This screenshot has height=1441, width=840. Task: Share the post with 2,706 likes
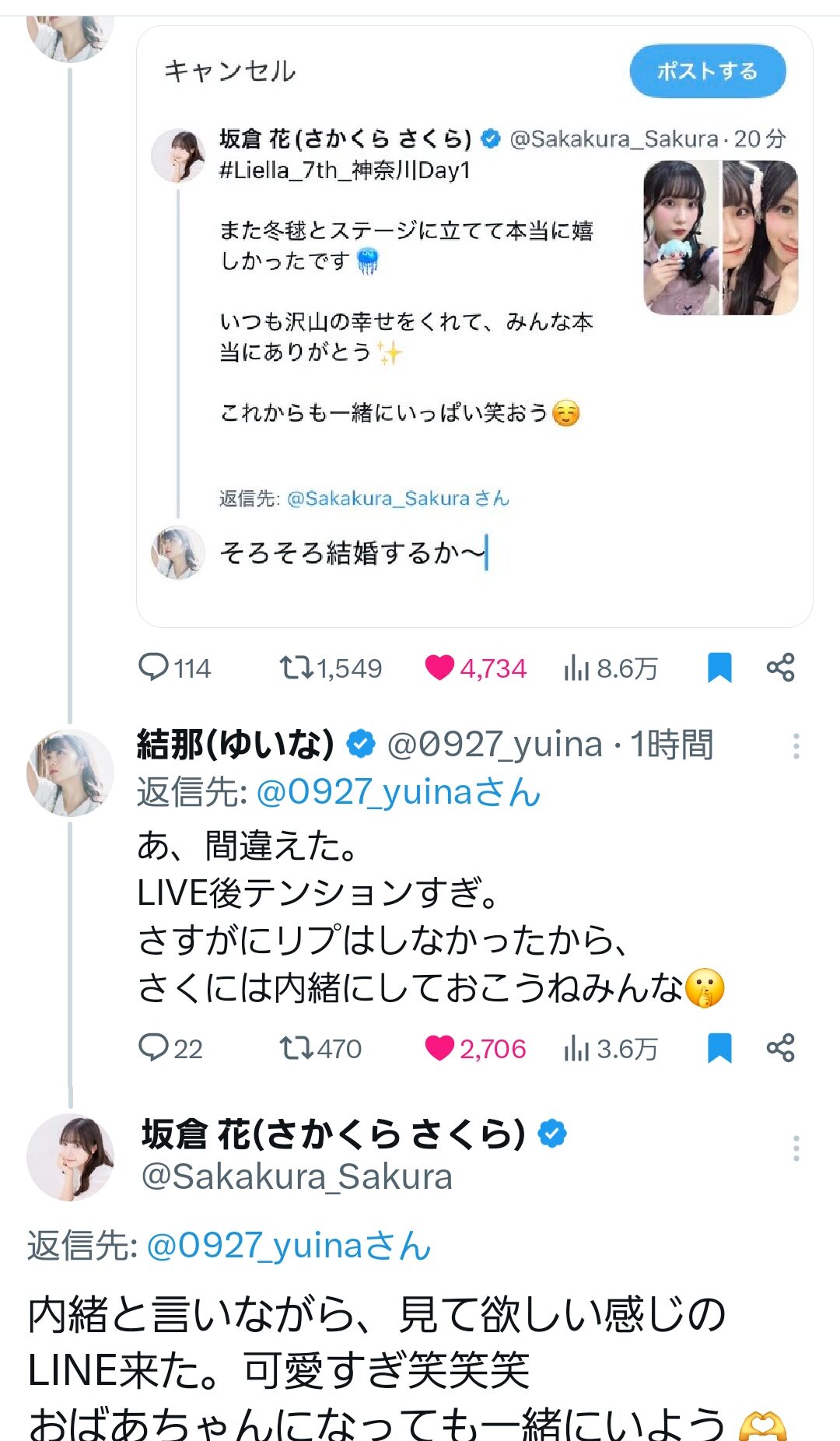pyautogui.click(x=780, y=1048)
